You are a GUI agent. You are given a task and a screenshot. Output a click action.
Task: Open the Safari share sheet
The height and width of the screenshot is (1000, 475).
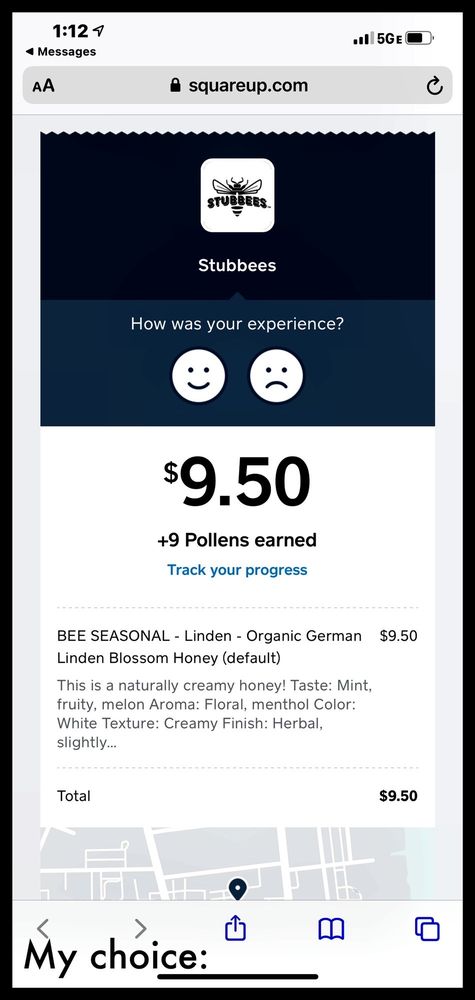pyautogui.click(x=235, y=928)
